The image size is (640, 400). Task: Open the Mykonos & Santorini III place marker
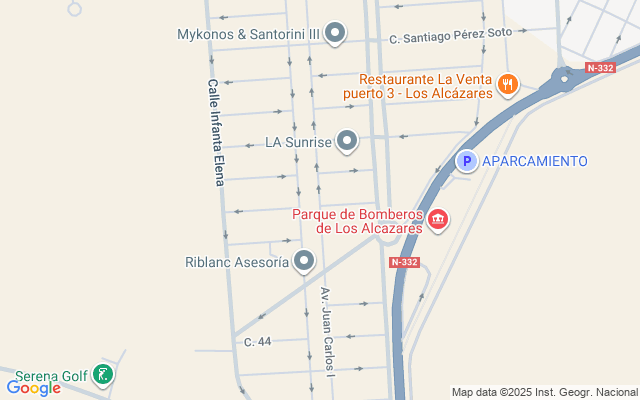point(336,34)
